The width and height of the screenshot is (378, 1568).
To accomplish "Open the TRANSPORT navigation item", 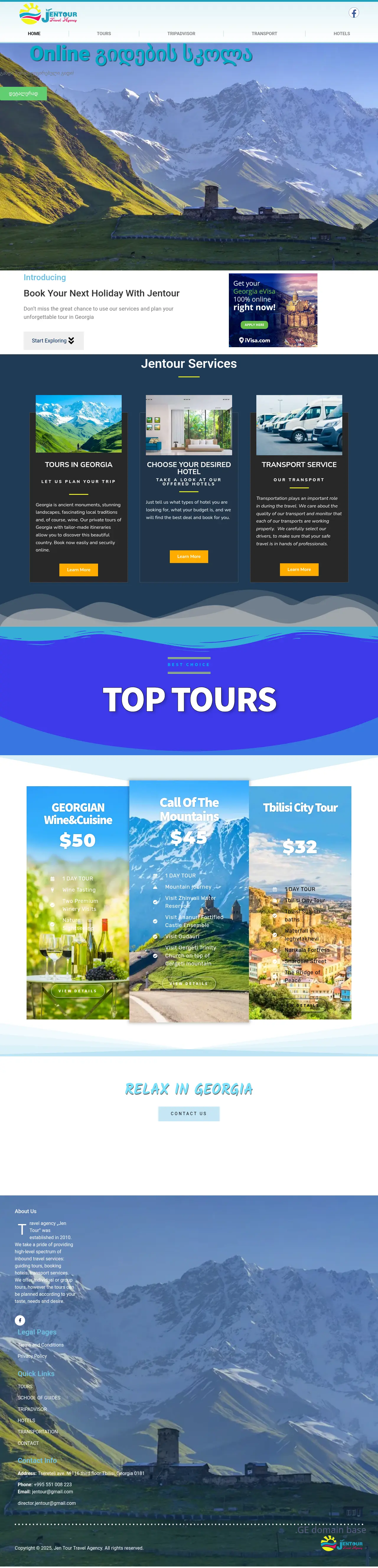I will (x=264, y=33).
